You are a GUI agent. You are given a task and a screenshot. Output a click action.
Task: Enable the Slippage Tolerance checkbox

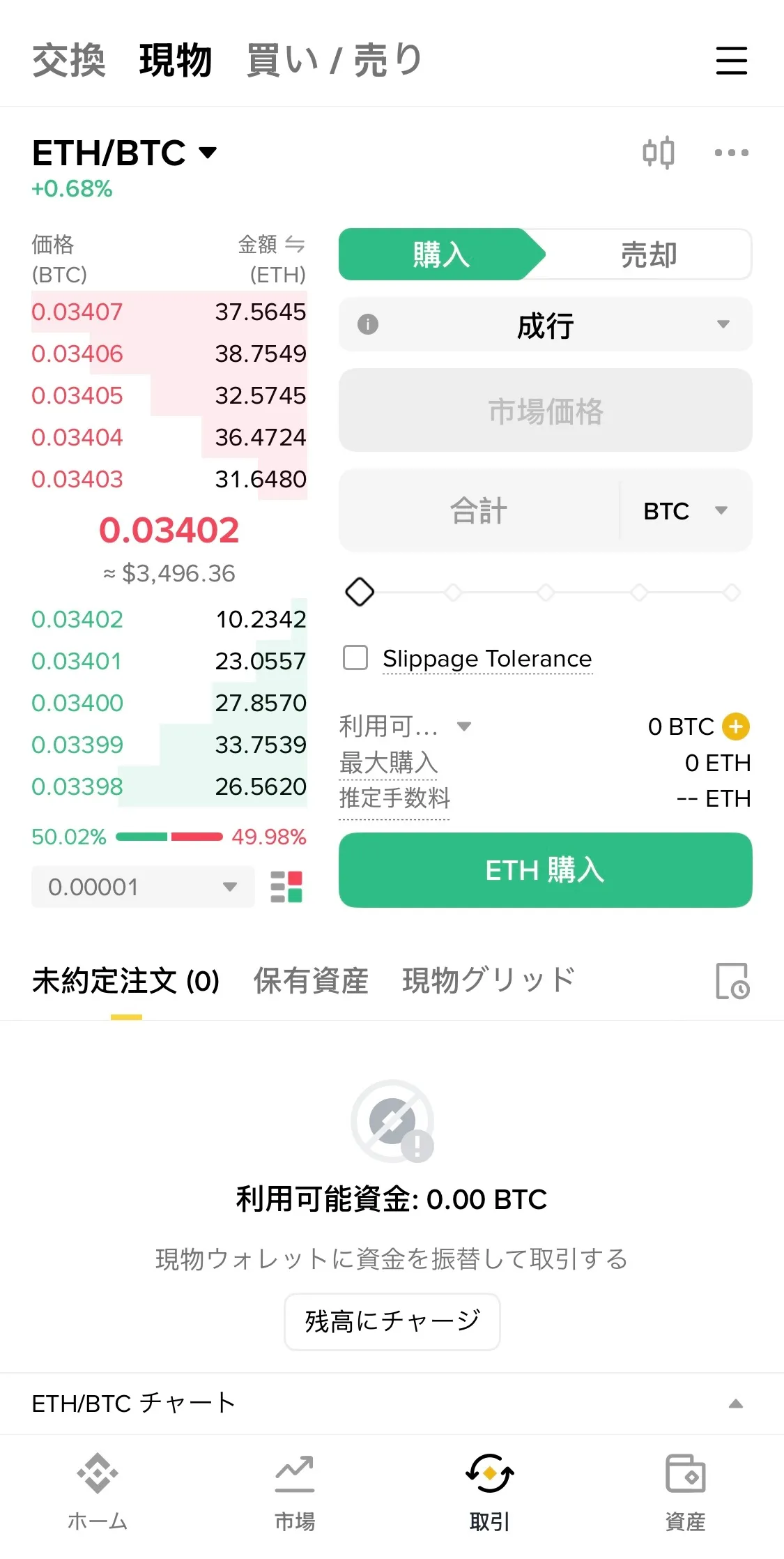pos(355,657)
